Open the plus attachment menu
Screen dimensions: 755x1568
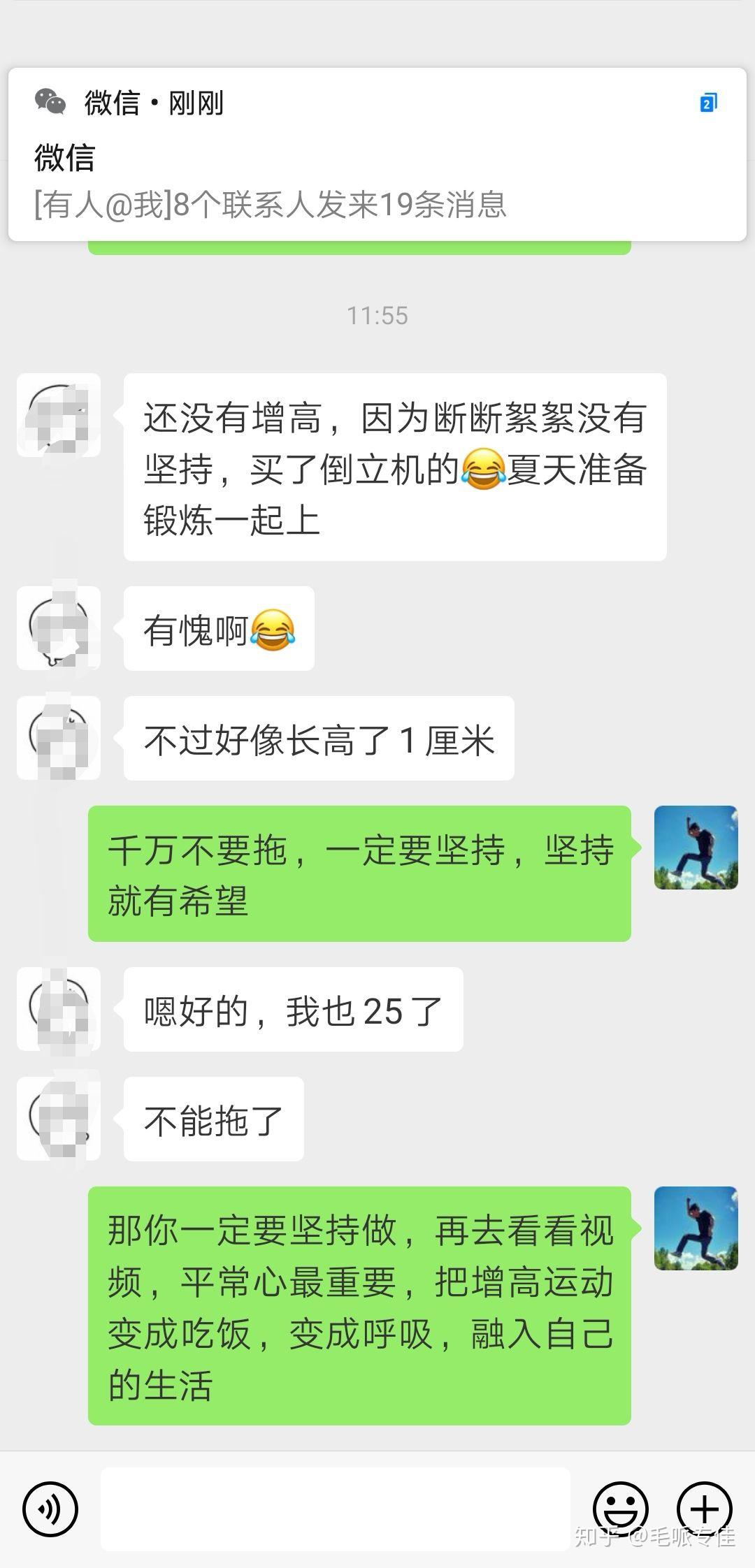coord(705,1509)
